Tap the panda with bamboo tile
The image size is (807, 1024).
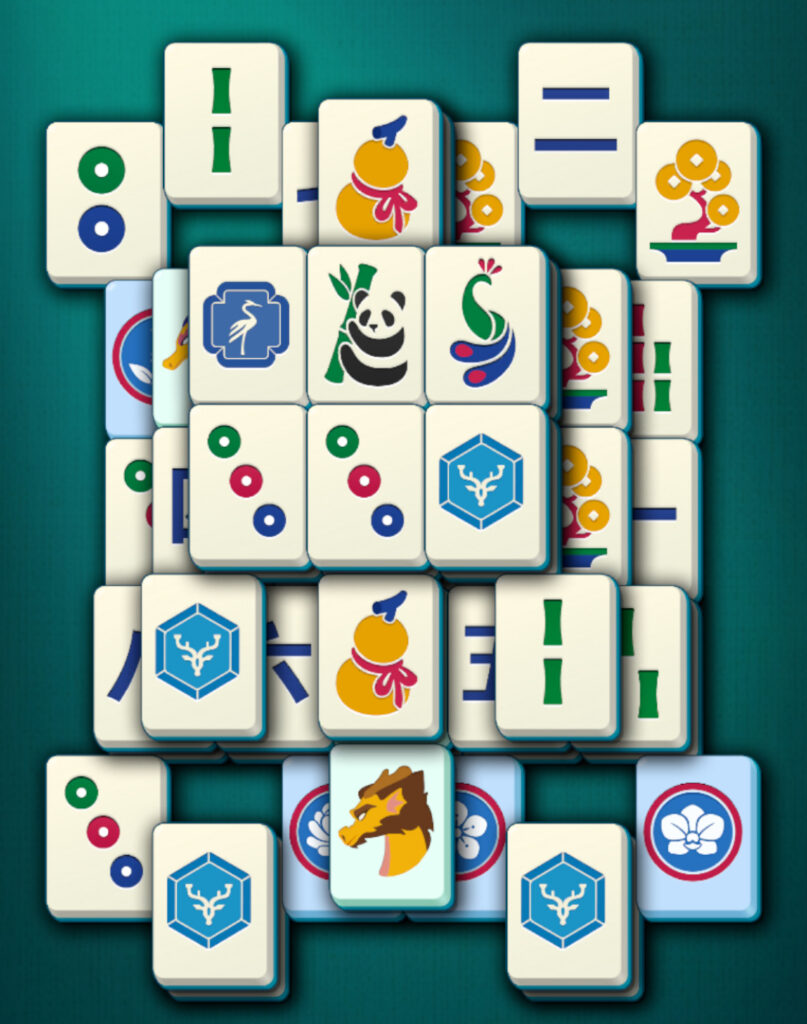pos(366,324)
